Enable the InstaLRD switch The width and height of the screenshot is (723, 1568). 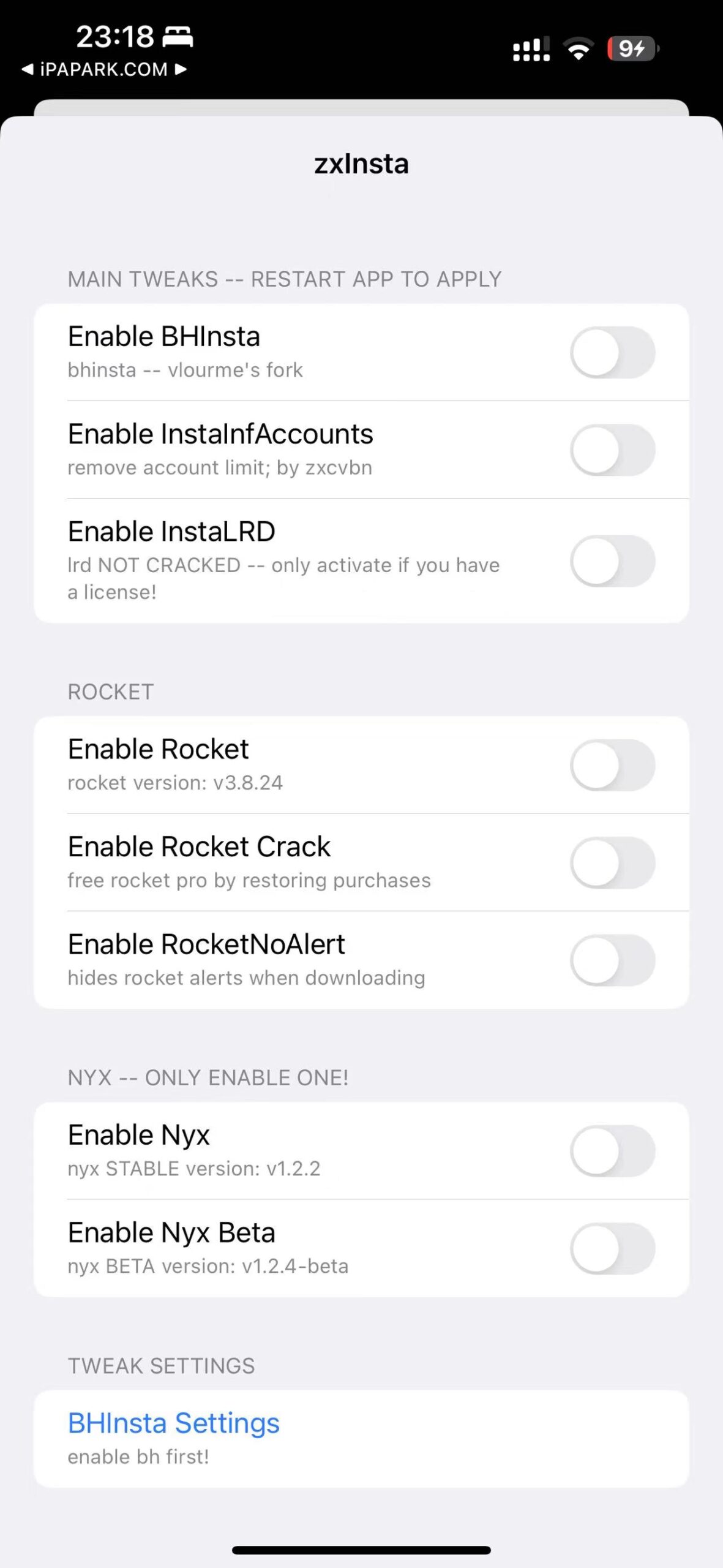(x=612, y=560)
